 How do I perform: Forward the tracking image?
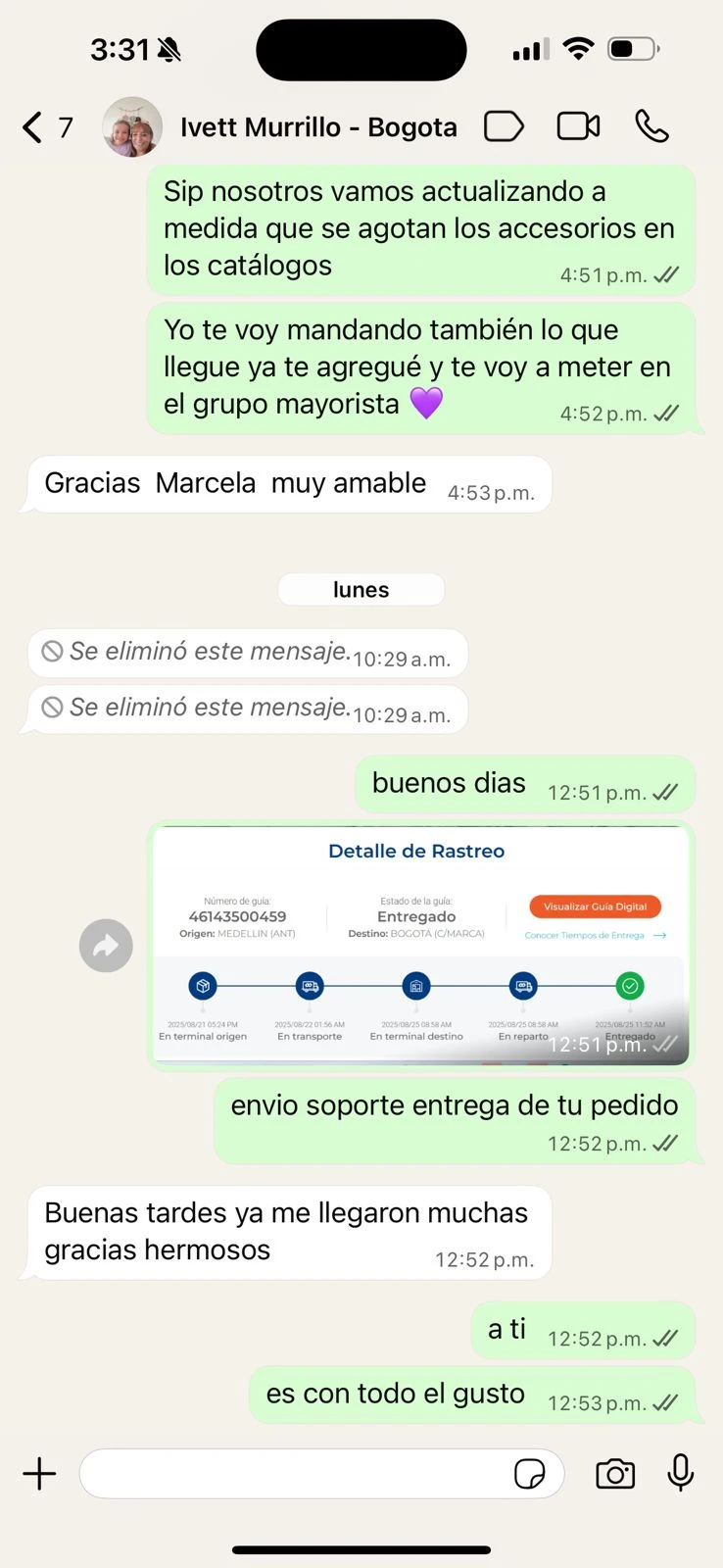(106, 946)
